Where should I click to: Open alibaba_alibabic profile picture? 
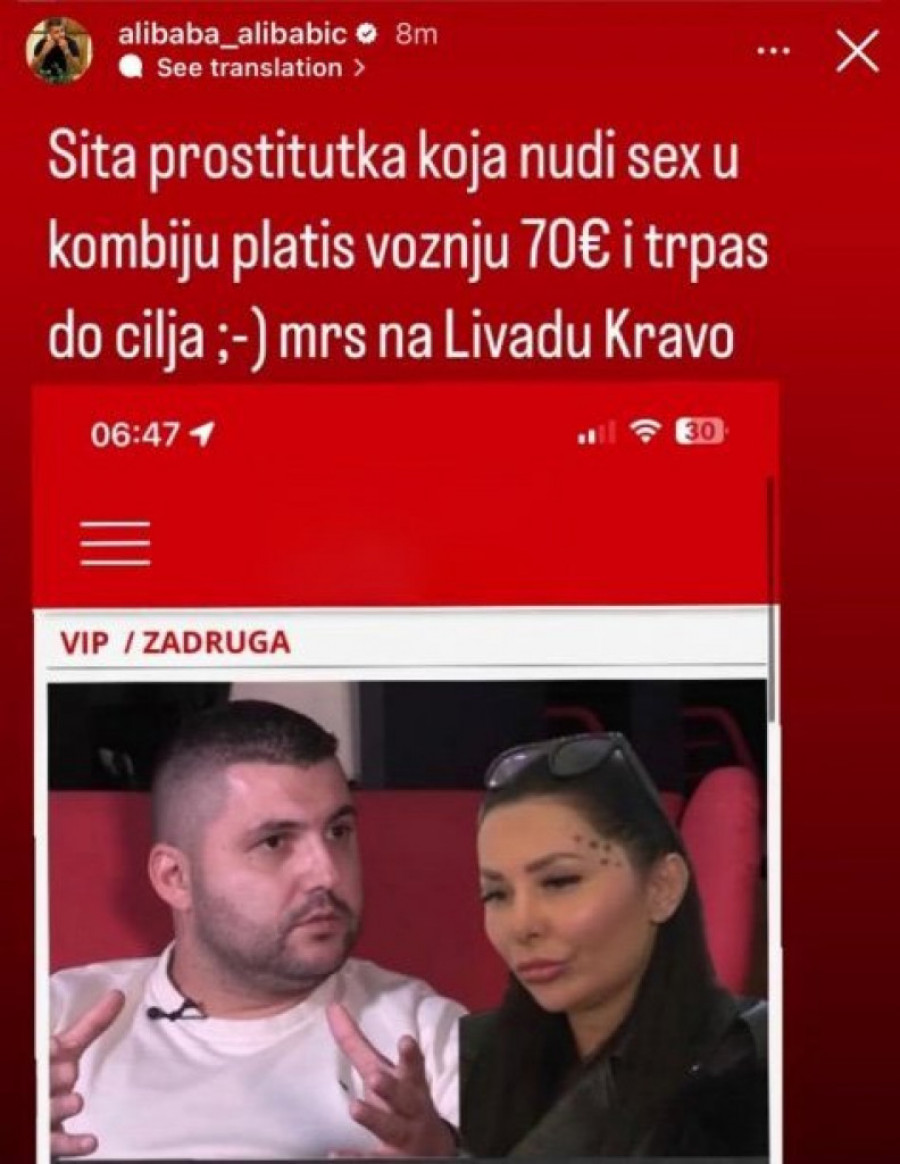(x=59, y=50)
